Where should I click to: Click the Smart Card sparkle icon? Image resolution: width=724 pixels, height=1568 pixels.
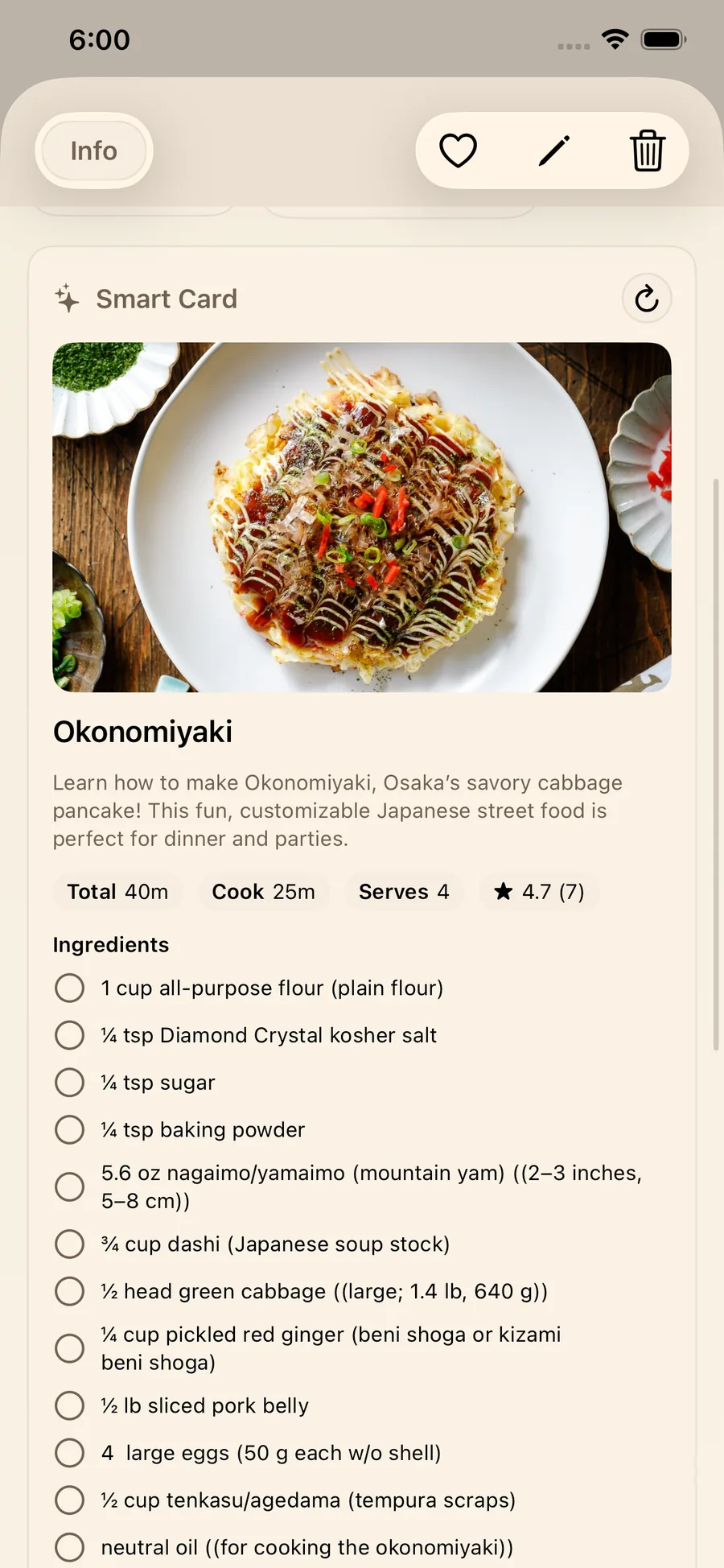pyautogui.click(x=68, y=299)
